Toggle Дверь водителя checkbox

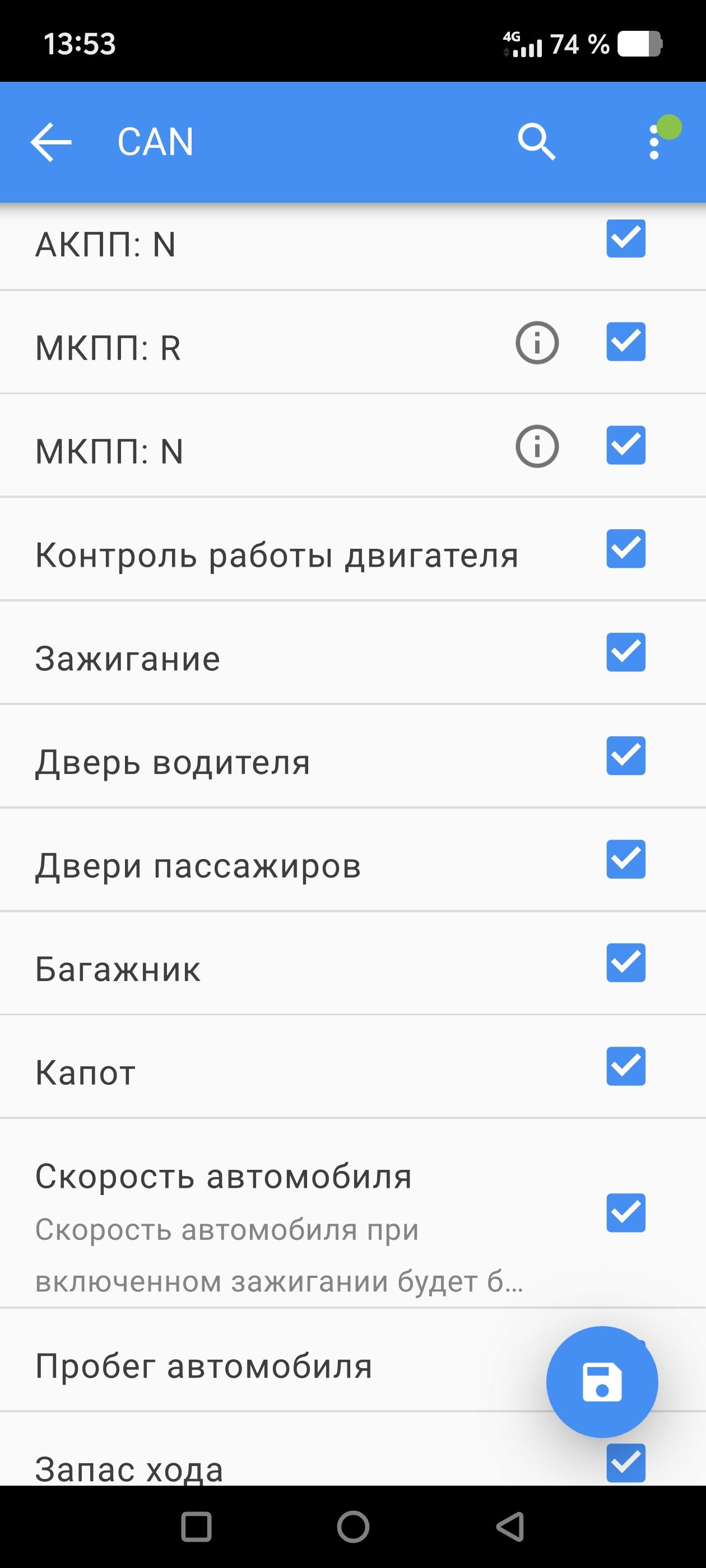pyautogui.click(x=625, y=756)
